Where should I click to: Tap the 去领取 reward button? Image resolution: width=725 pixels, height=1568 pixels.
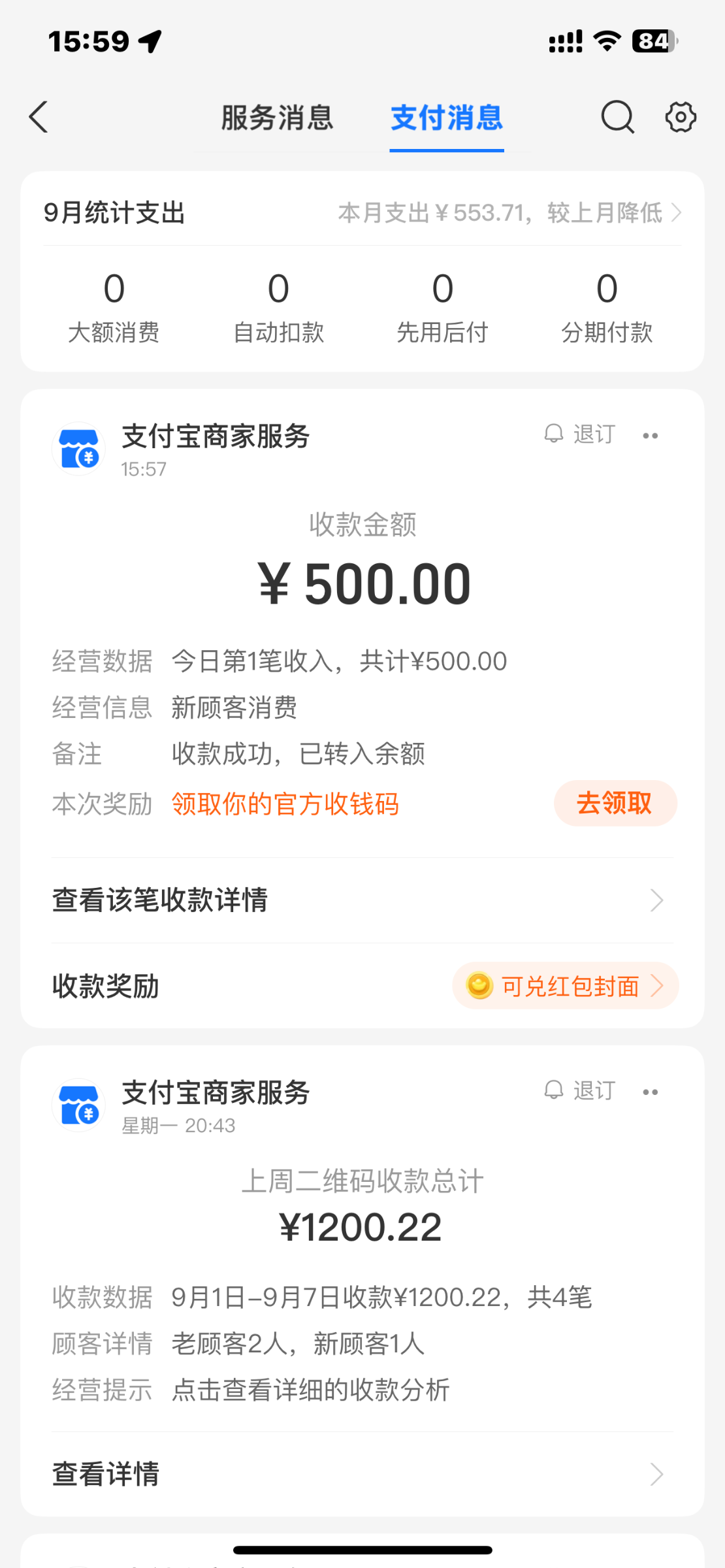[x=615, y=803]
